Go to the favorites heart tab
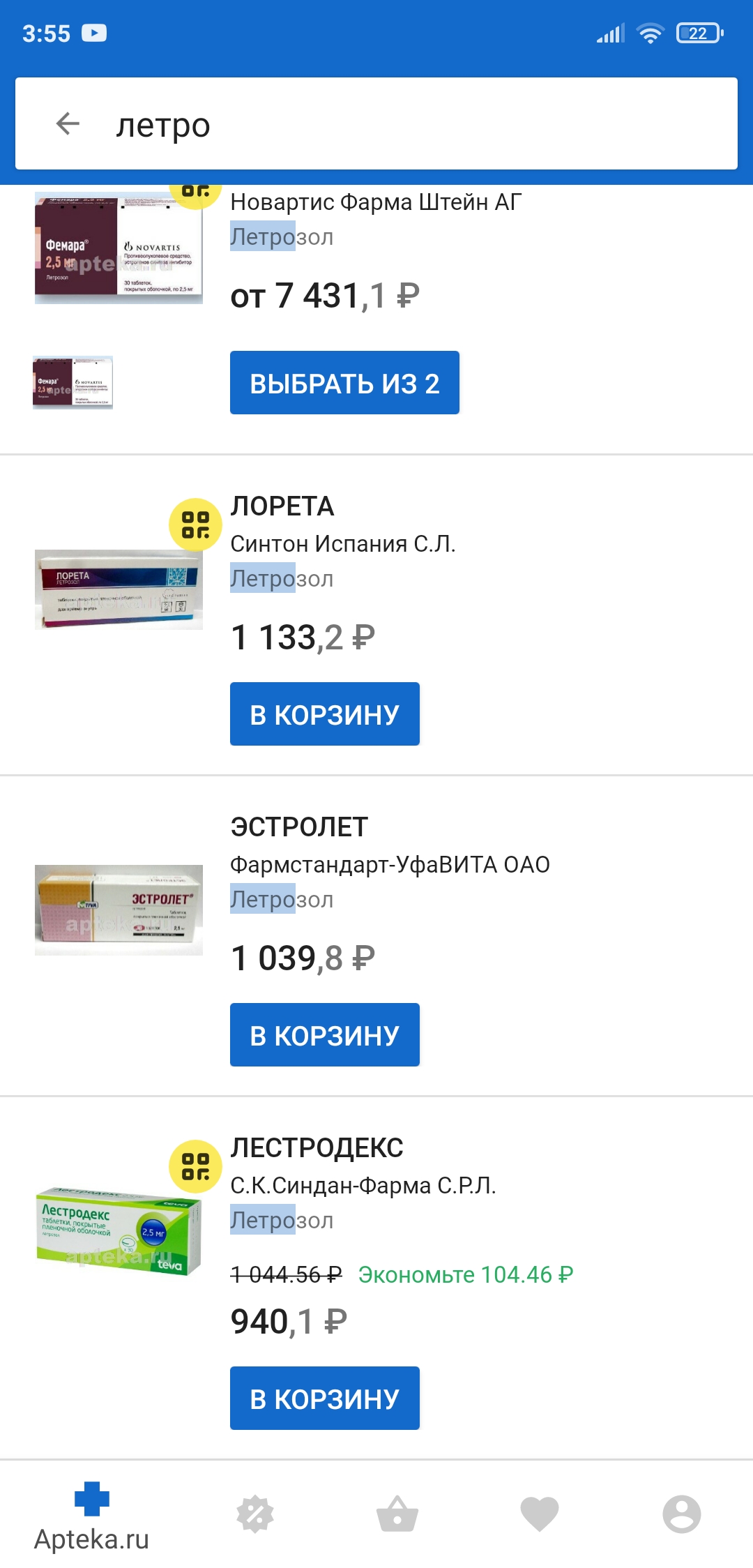Image resolution: width=753 pixels, height=1568 pixels. pos(540,1514)
